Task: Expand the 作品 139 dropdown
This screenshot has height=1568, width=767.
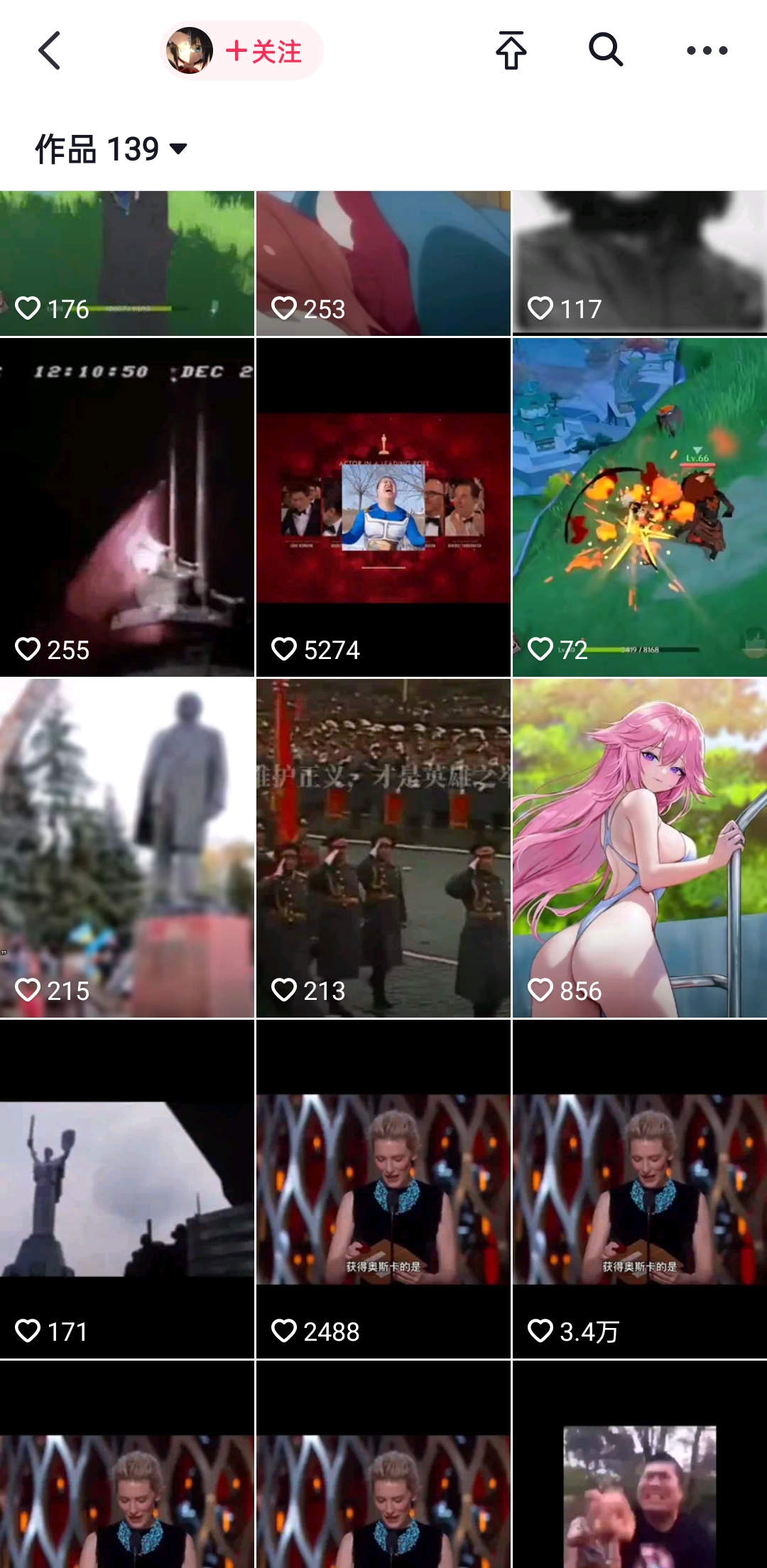Action: [111, 149]
